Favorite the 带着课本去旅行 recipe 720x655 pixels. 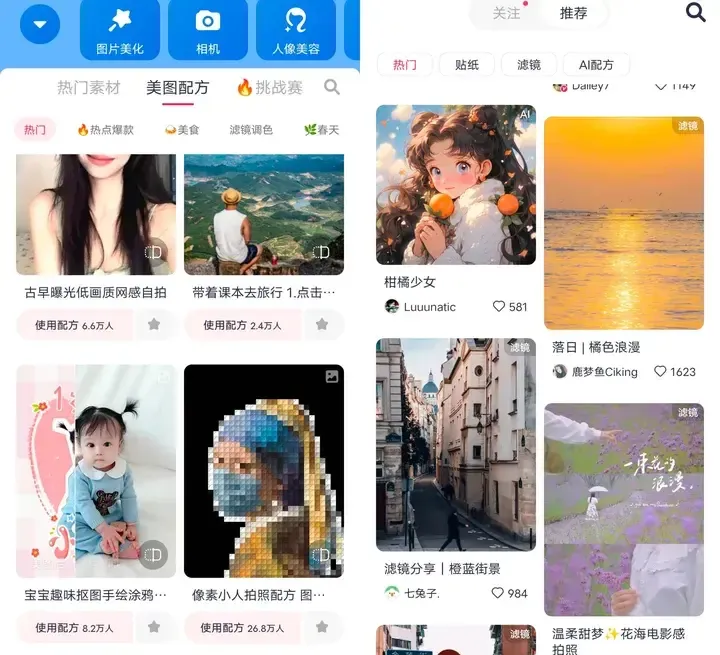pos(322,325)
